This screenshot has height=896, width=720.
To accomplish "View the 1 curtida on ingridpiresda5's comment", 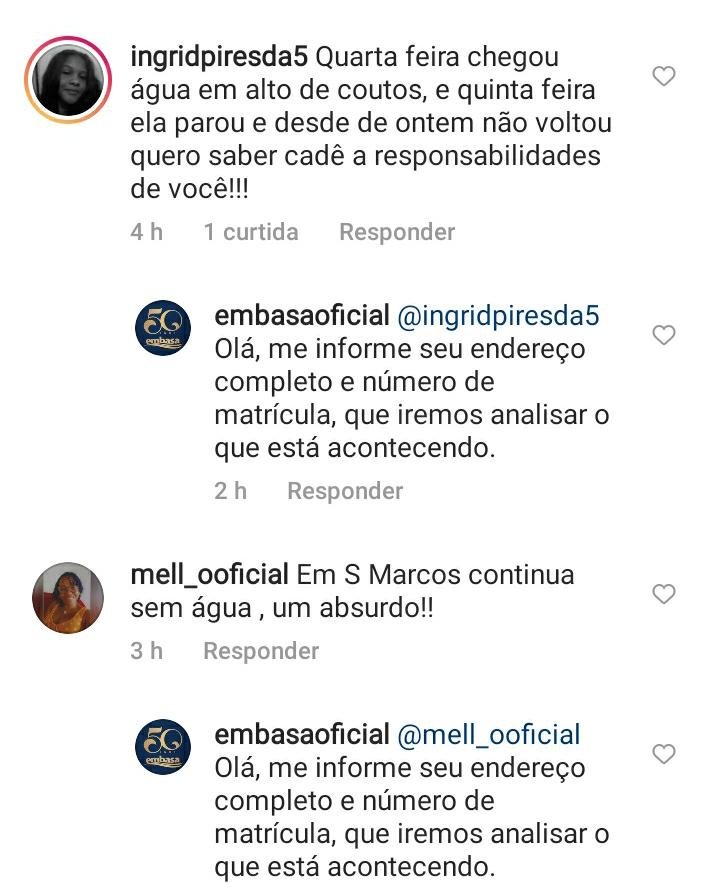I will tap(251, 232).
